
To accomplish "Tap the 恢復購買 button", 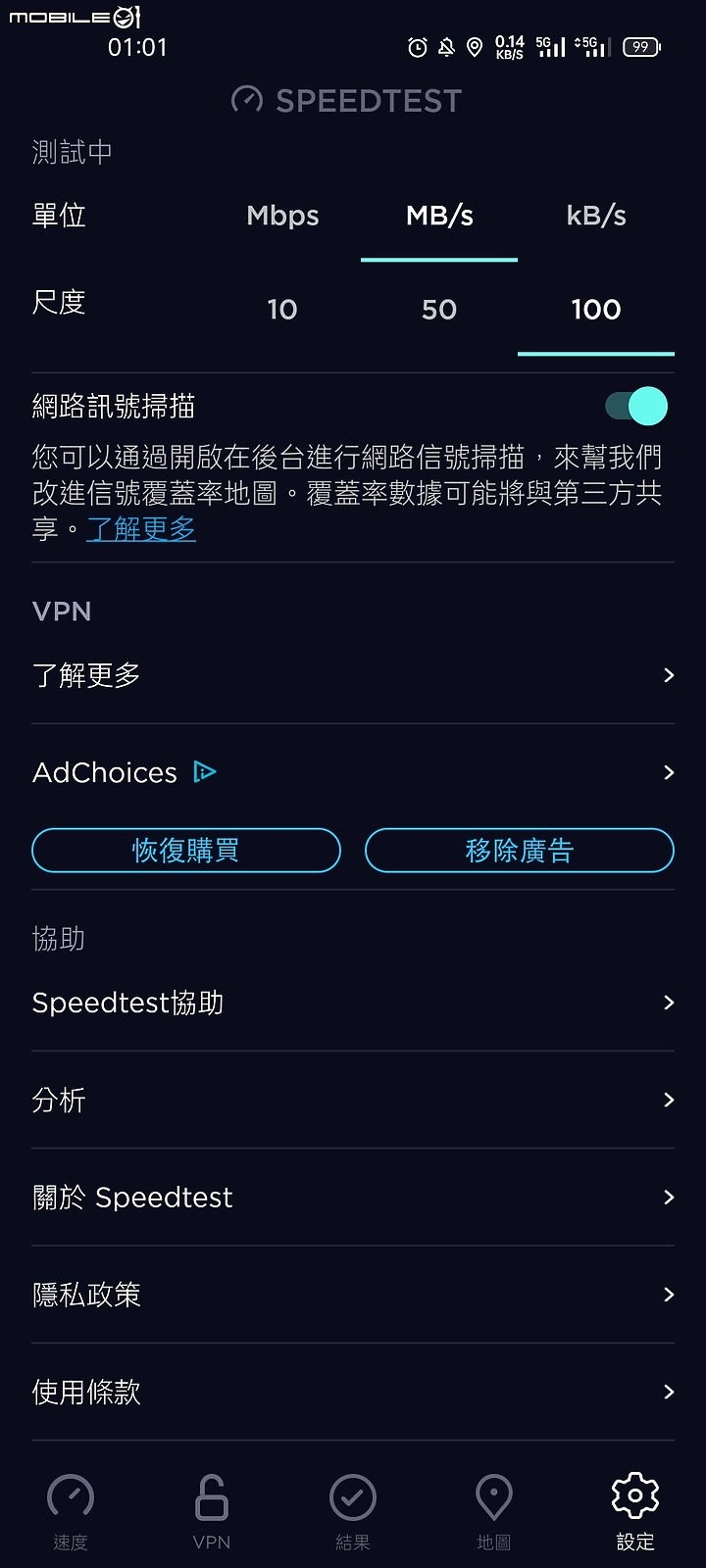I will click(x=186, y=851).
